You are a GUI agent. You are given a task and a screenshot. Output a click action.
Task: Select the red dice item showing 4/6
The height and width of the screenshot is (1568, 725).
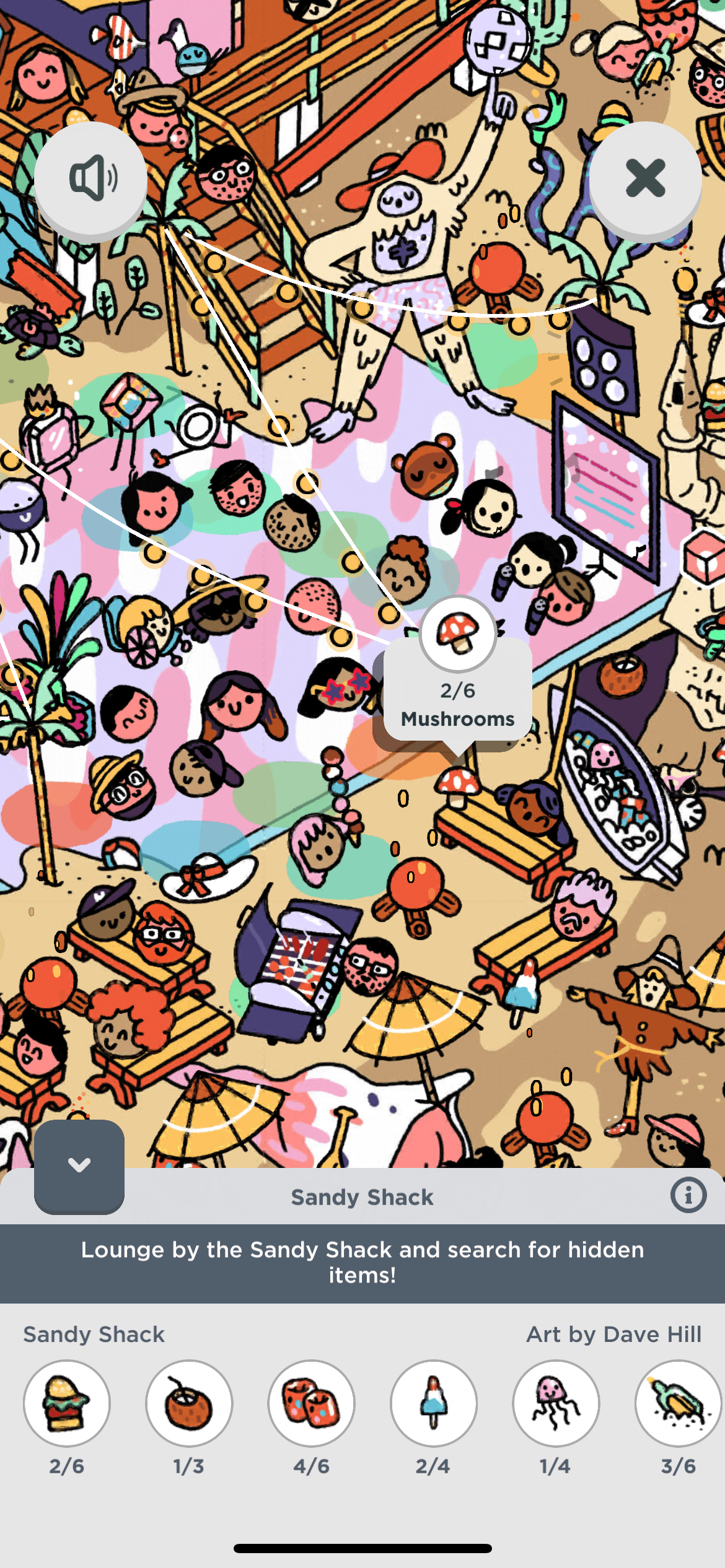pyautogui.click(x=311, y=1403)
